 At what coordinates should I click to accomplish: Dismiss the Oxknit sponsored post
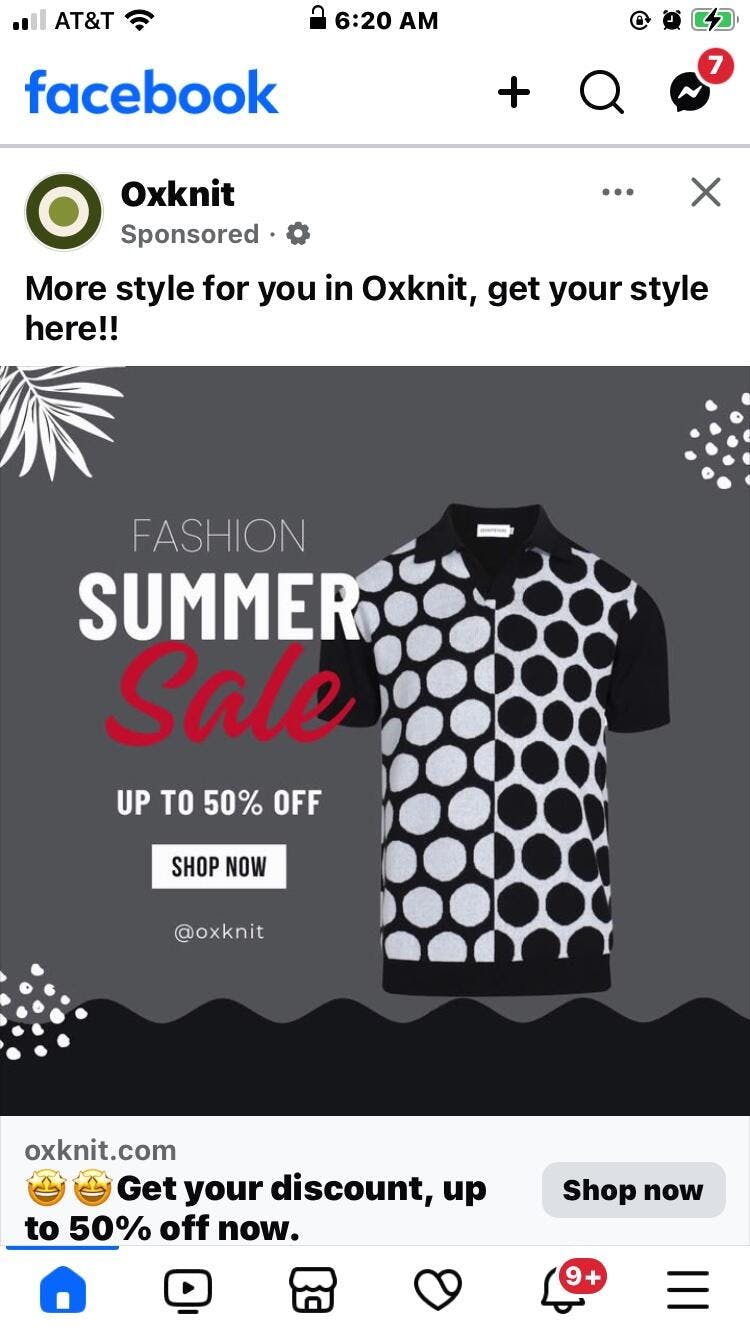[x=706, y=192]
